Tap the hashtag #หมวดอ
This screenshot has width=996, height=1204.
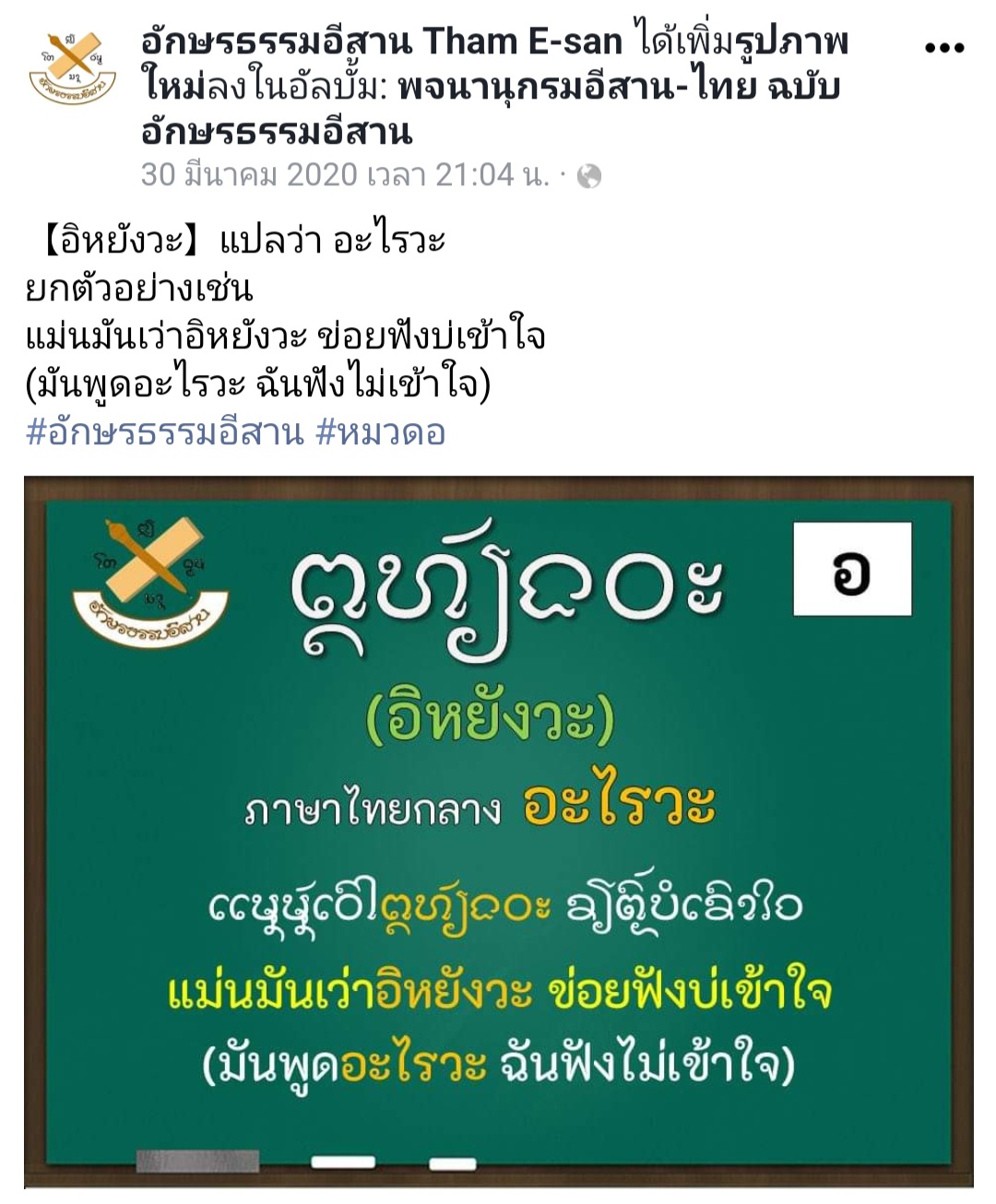[x=381, y=431]
